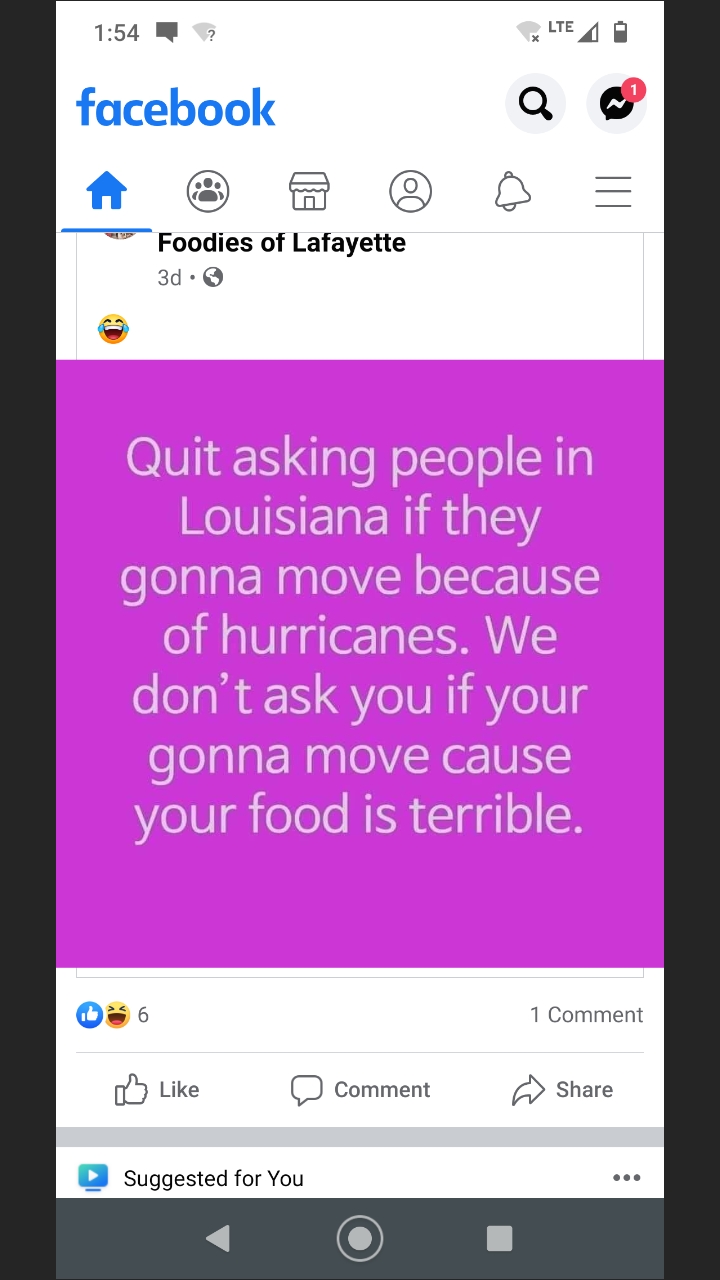Open the Marketplace tab
Viewport: 720px width, 1280px height.
tap(309, 190)
